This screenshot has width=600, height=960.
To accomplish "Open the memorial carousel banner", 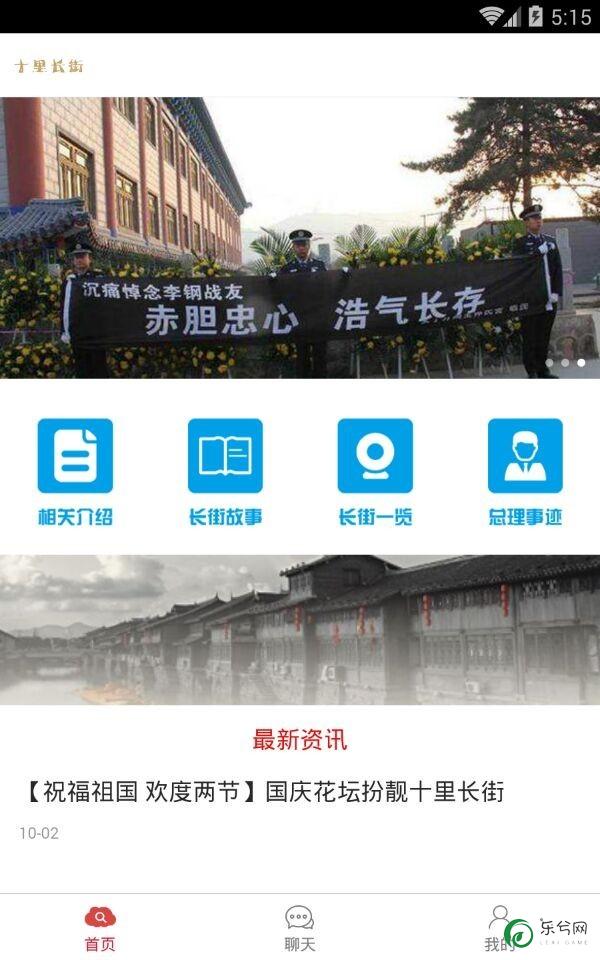I will (x=300, y=238).
